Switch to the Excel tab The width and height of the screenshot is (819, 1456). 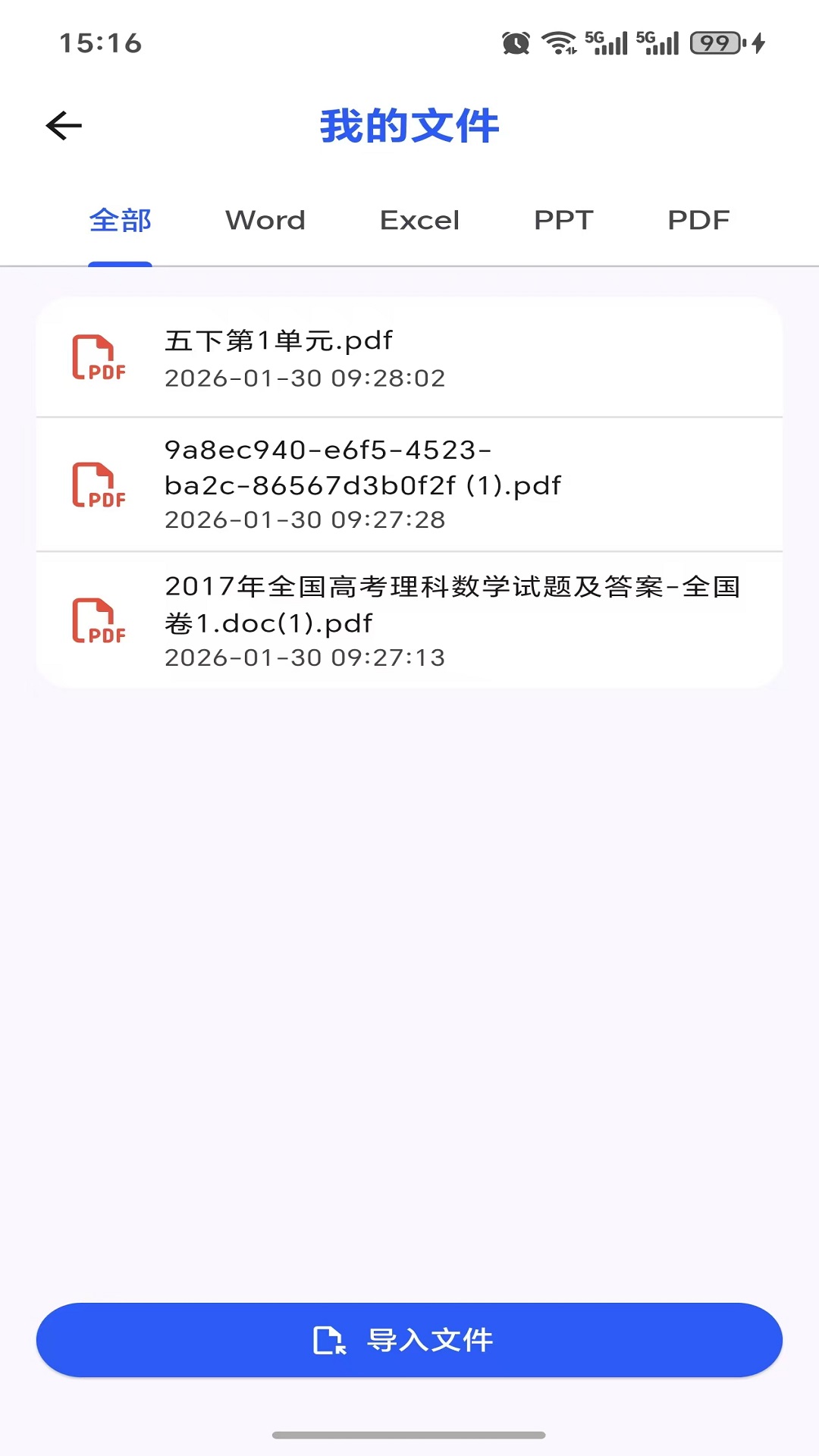(419, 220)
